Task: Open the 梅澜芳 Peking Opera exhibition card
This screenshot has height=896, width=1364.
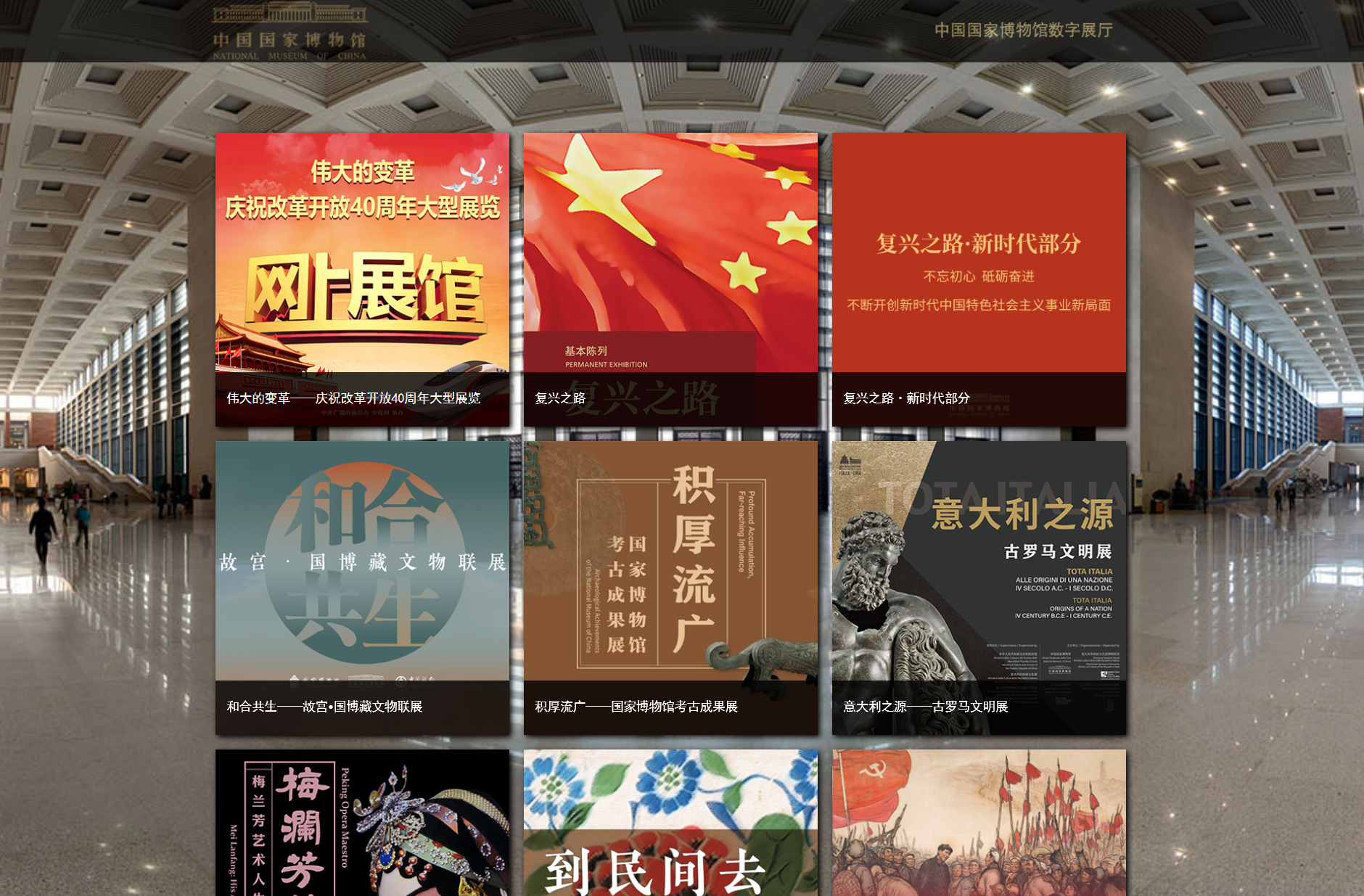Action: click(x=362, y=823)
